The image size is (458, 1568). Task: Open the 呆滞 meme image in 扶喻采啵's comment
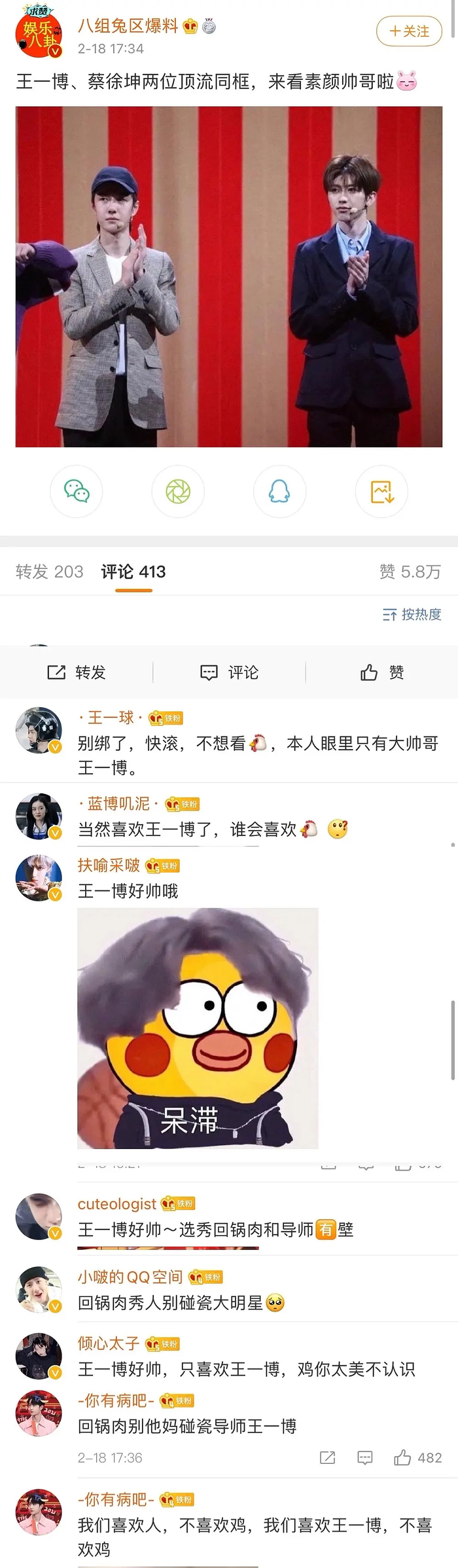tap(198, 1028)
